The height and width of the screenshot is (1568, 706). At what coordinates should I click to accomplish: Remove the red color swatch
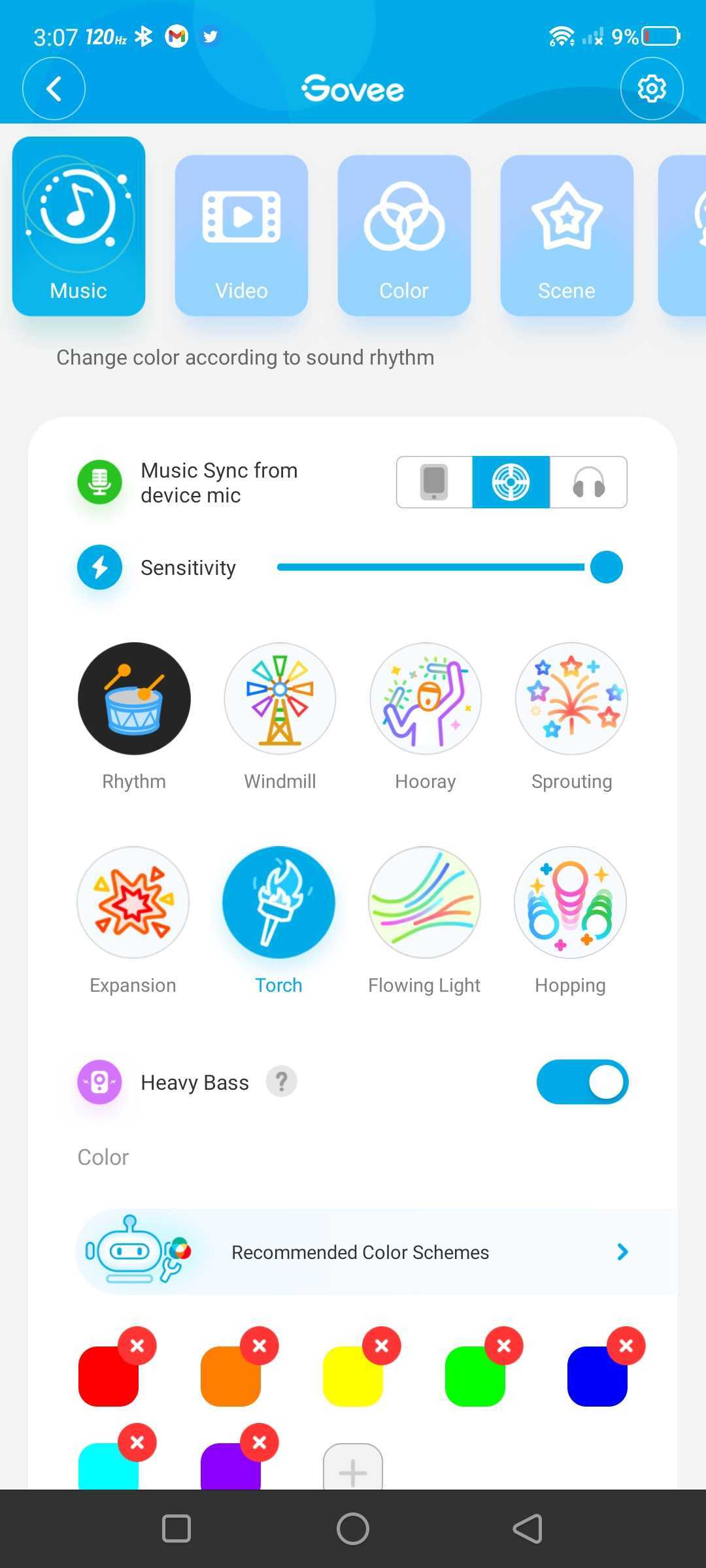click(137, 1346)
